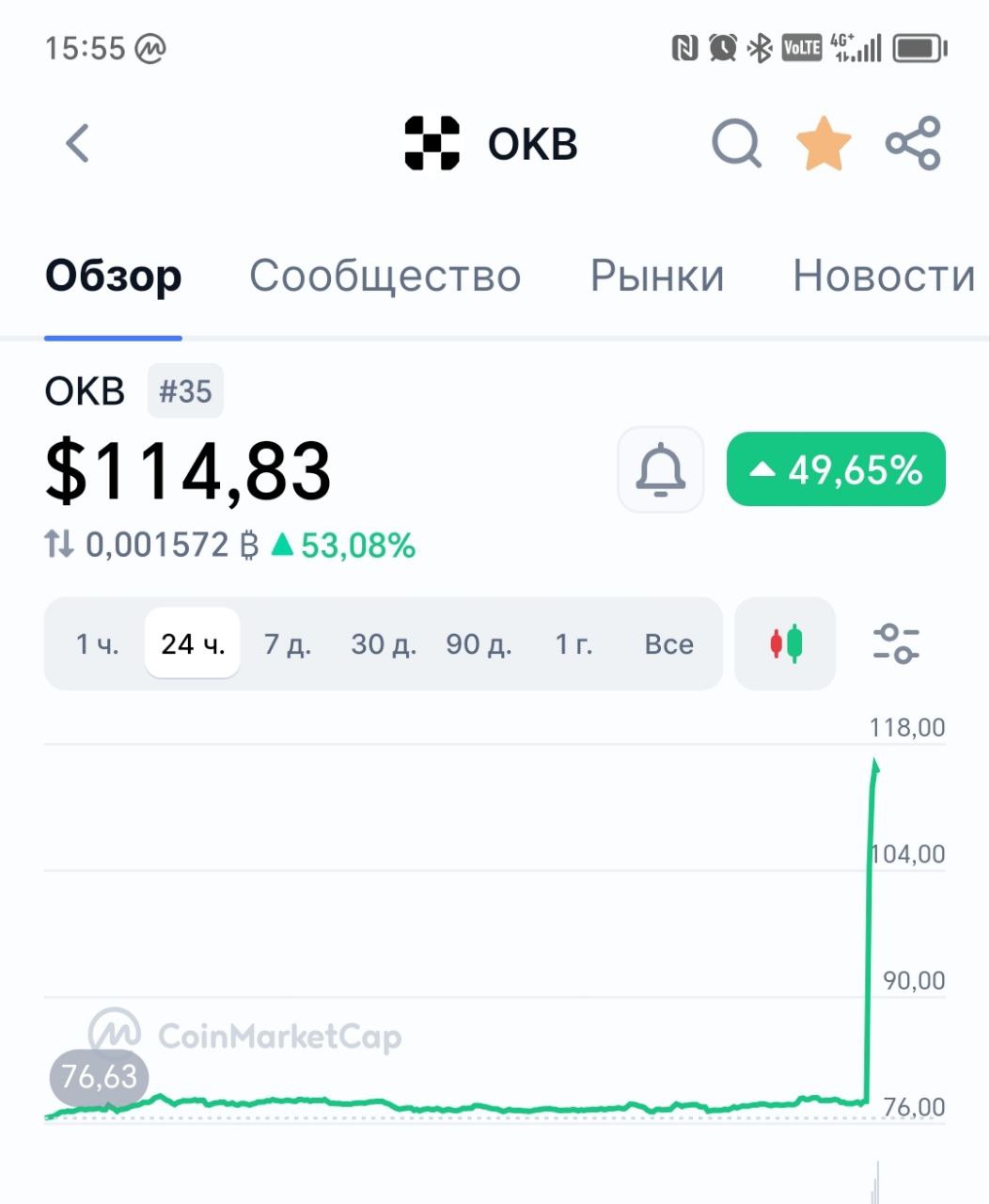View the 1 г. chart range
This screenshot has height=1204, width=990.
[574, 644]
